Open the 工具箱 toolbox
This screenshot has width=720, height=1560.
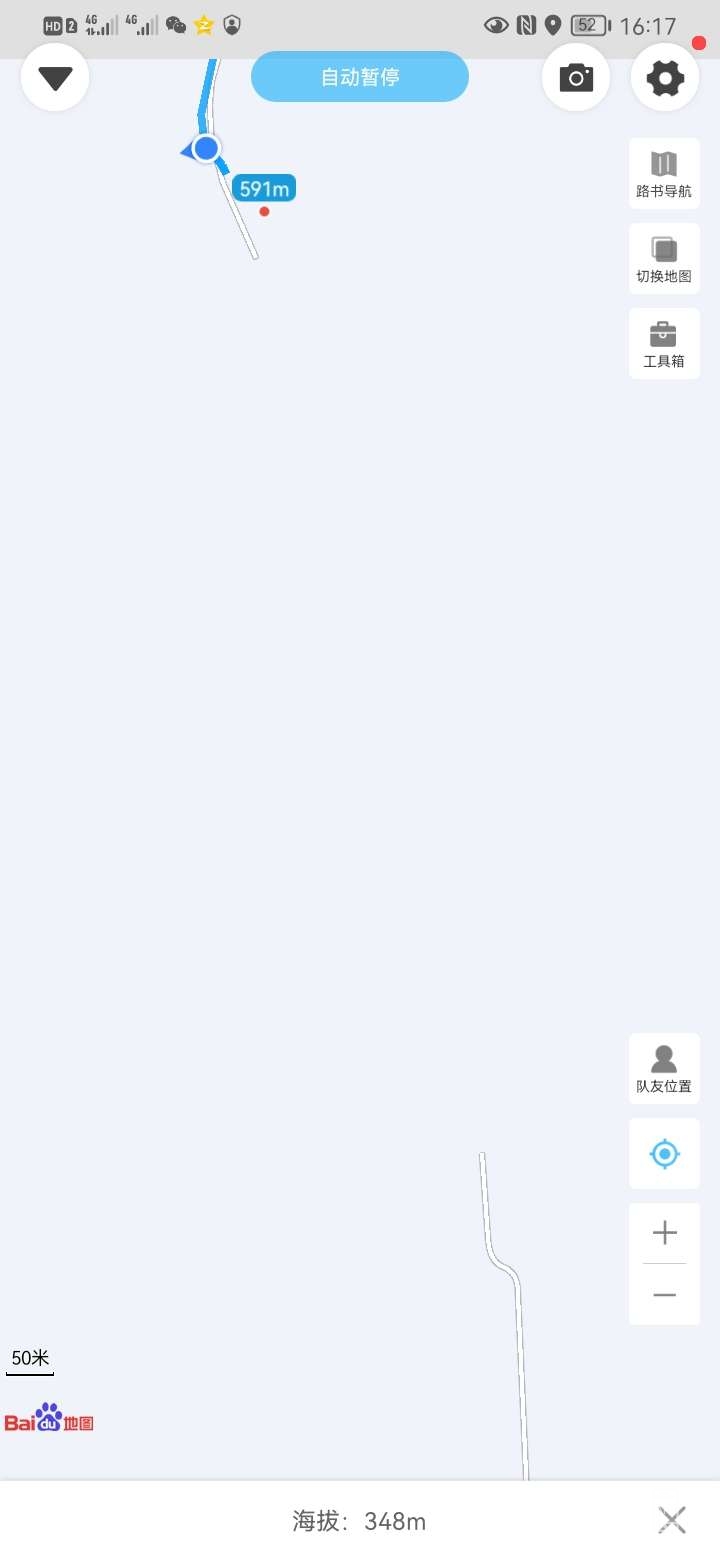click(x=664, y=344)
